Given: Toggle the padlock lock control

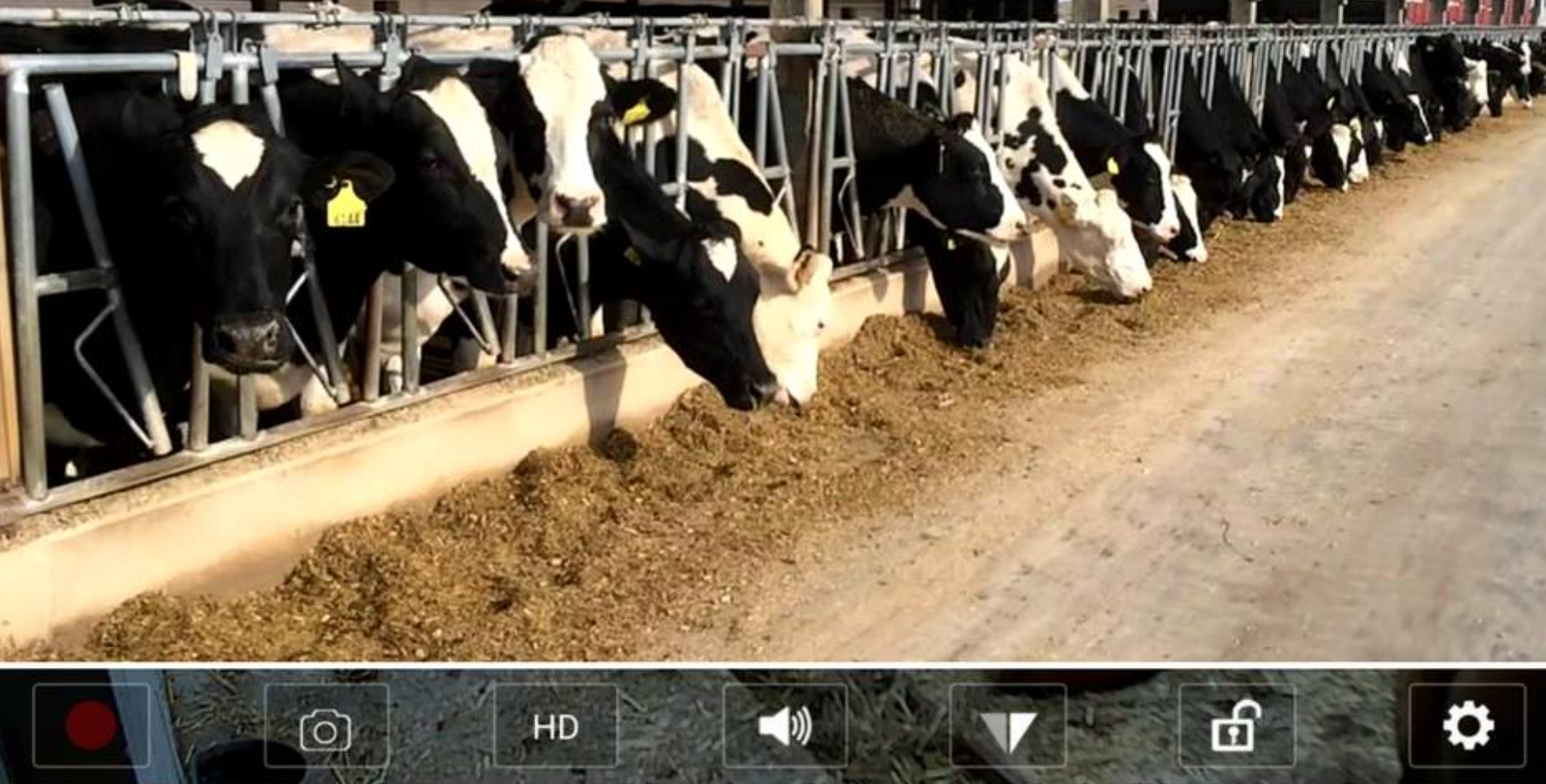Looking at the screenshot, I should 1236,726.
